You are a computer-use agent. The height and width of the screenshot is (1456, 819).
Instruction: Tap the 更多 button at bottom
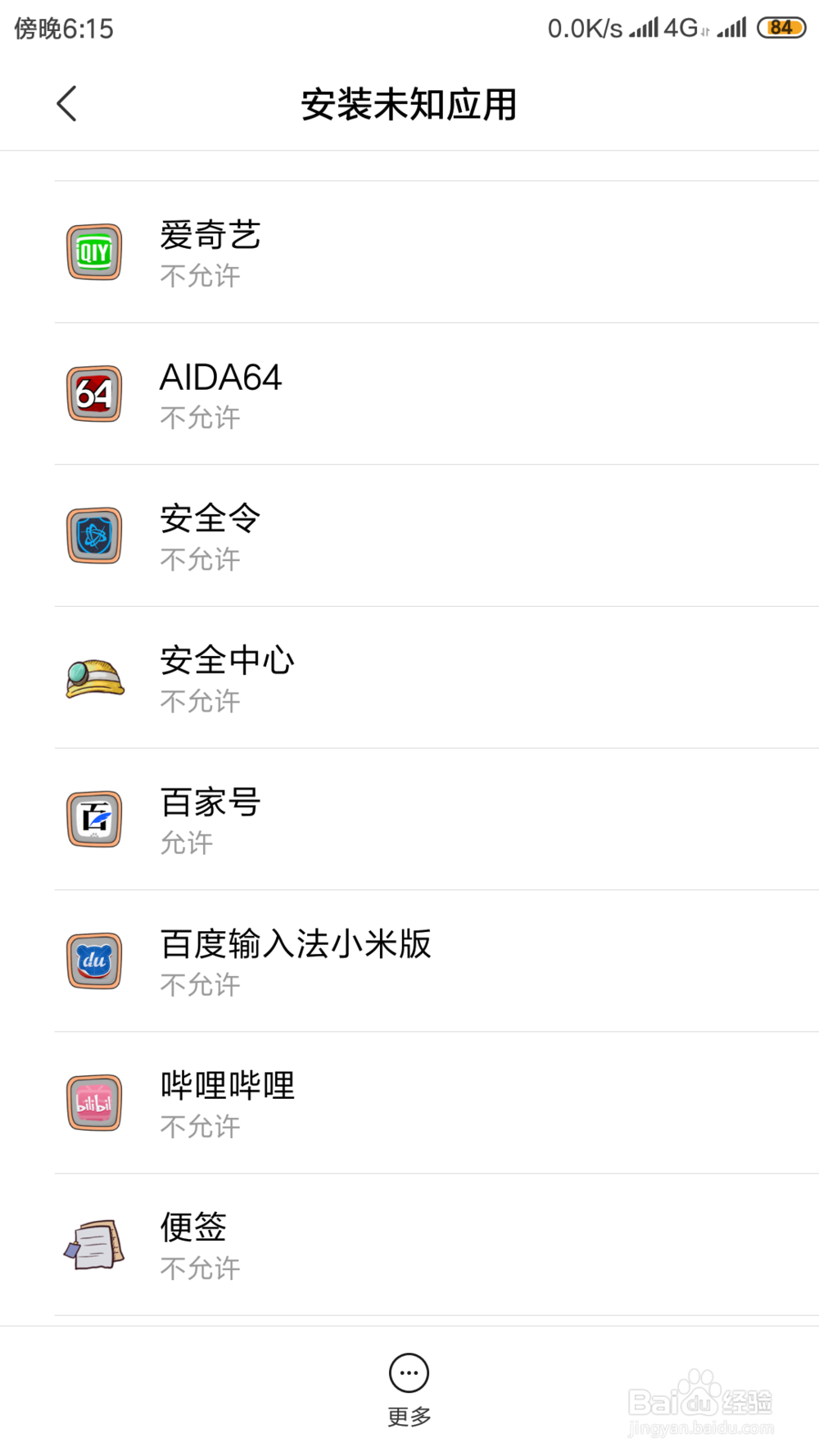coord(409,1390)
